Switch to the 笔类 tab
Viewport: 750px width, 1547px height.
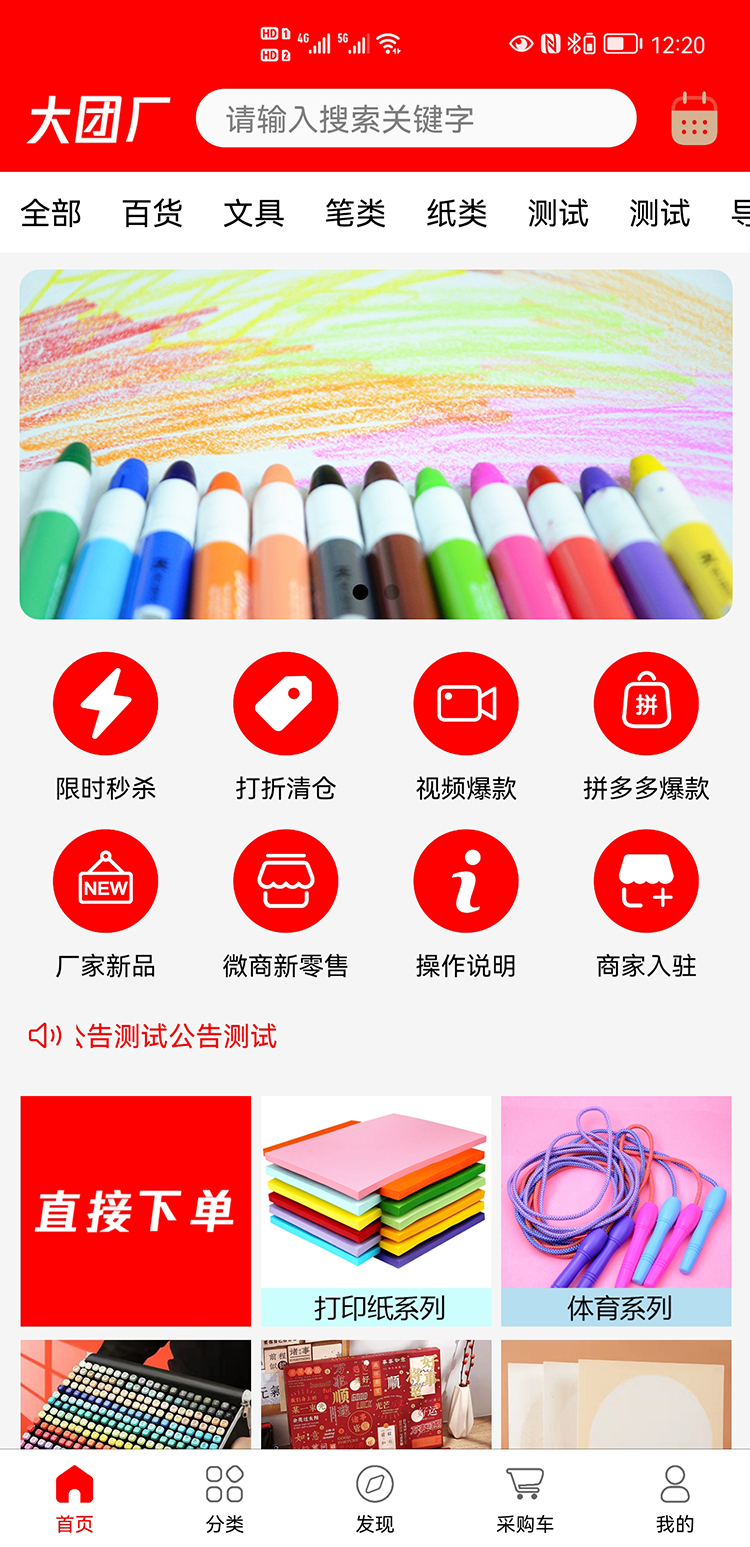pos(355,213)
